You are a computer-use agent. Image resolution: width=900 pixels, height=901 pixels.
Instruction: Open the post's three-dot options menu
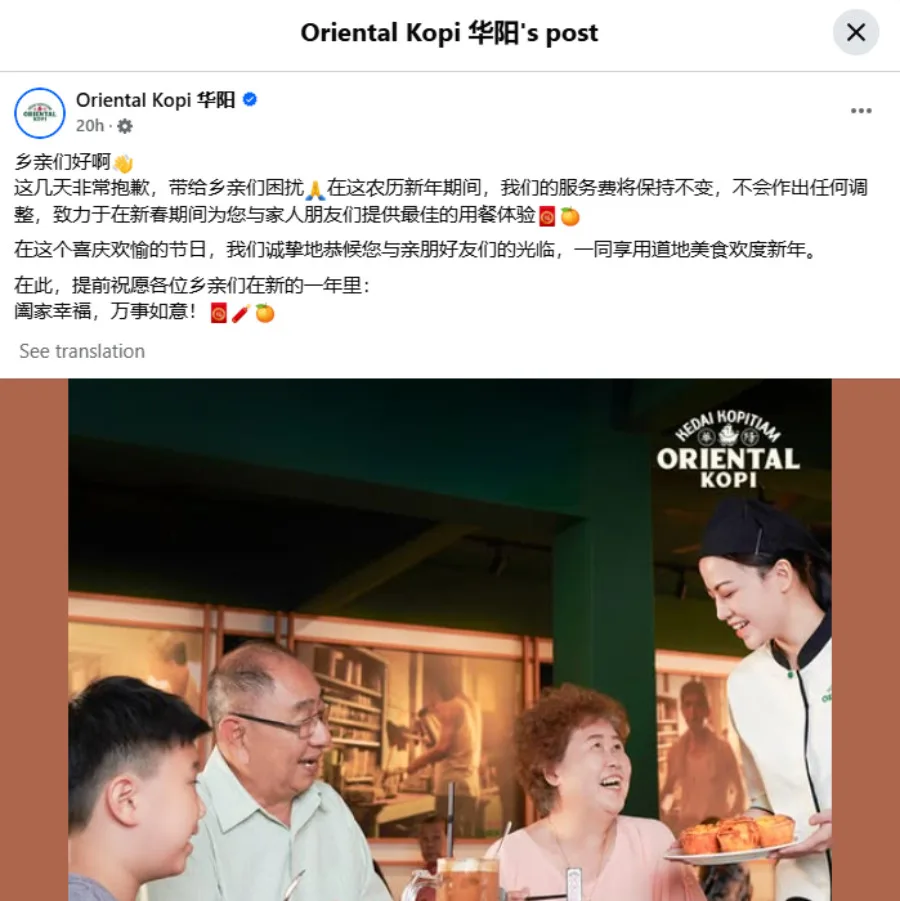coord(861,111)
